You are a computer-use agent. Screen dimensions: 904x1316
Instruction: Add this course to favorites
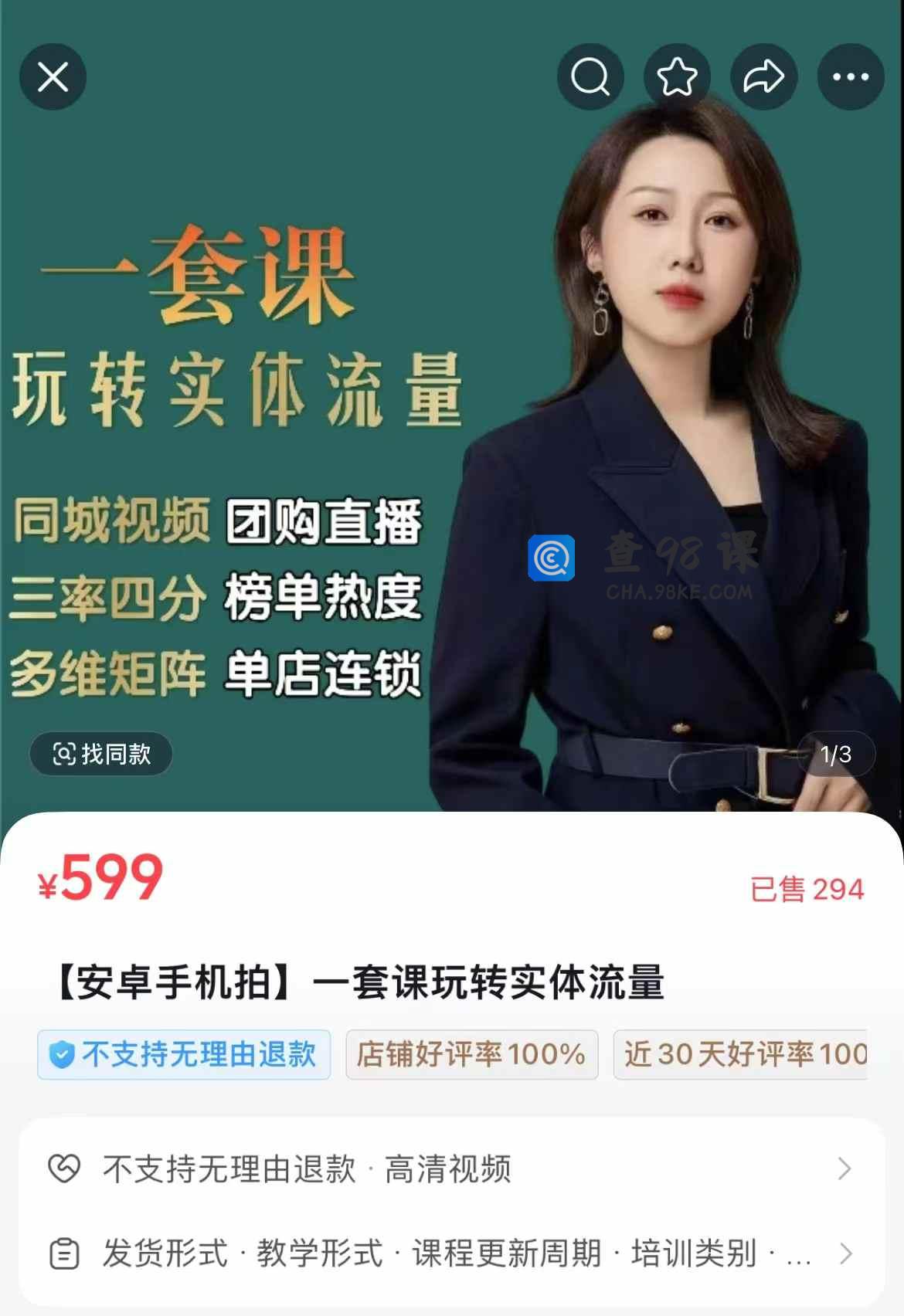677,76
